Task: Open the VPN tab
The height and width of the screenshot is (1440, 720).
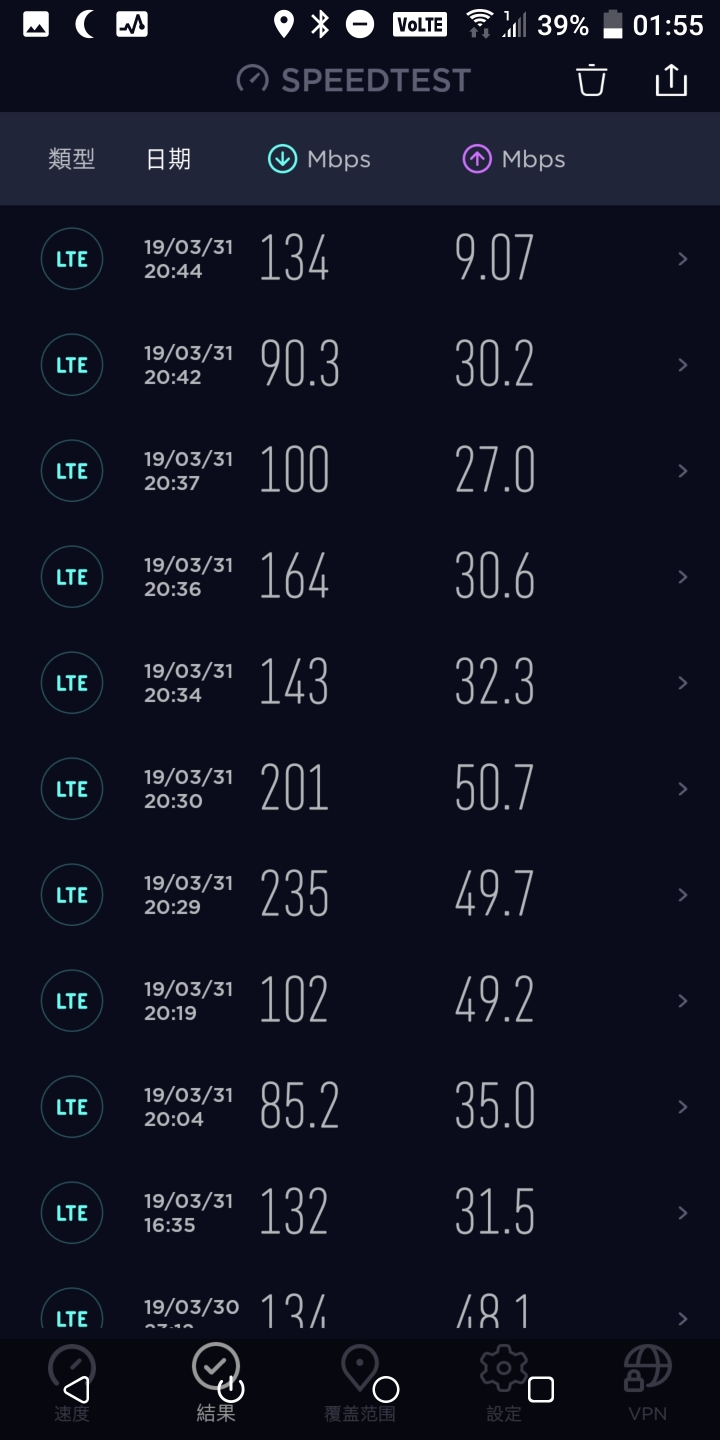Action: click(648, 1385)
